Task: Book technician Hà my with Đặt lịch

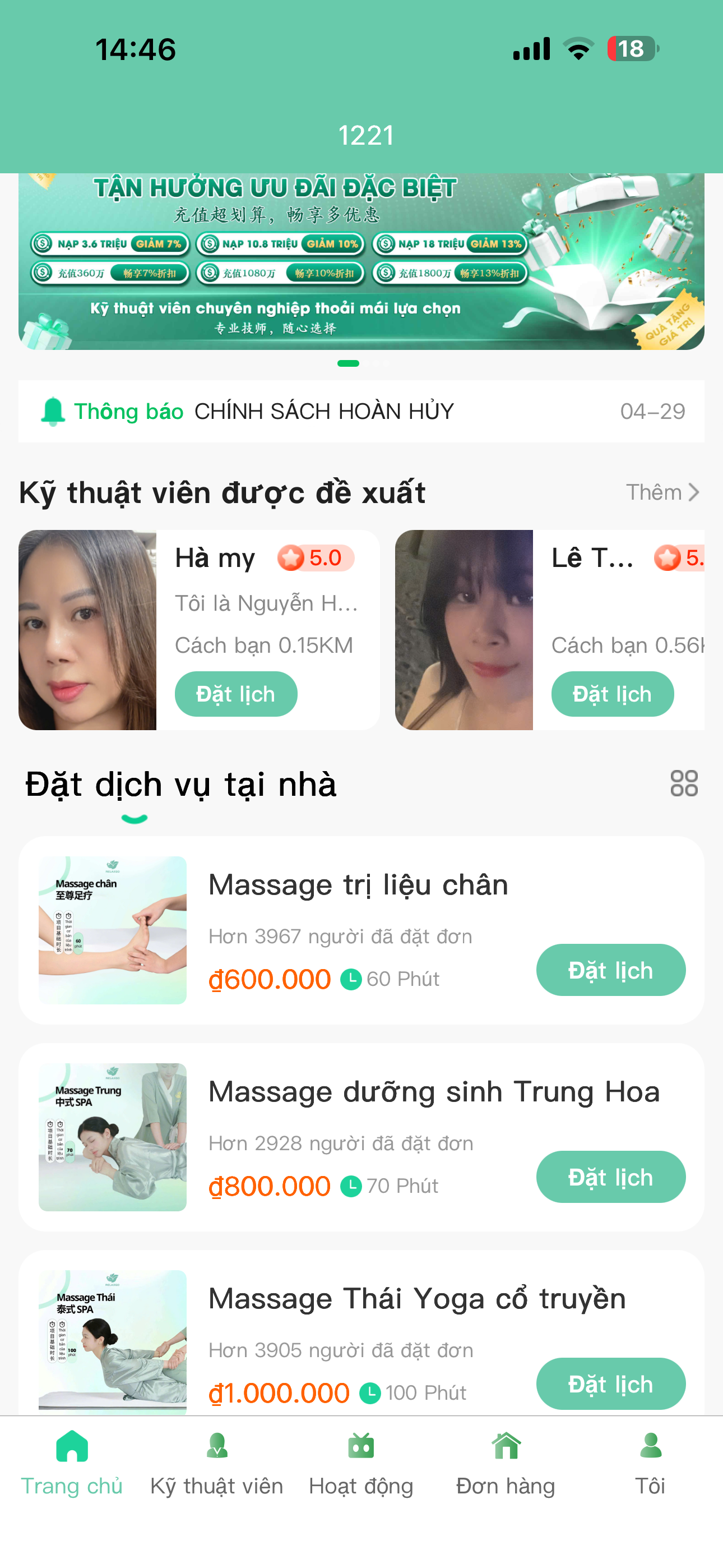Action: pos(235,694)
